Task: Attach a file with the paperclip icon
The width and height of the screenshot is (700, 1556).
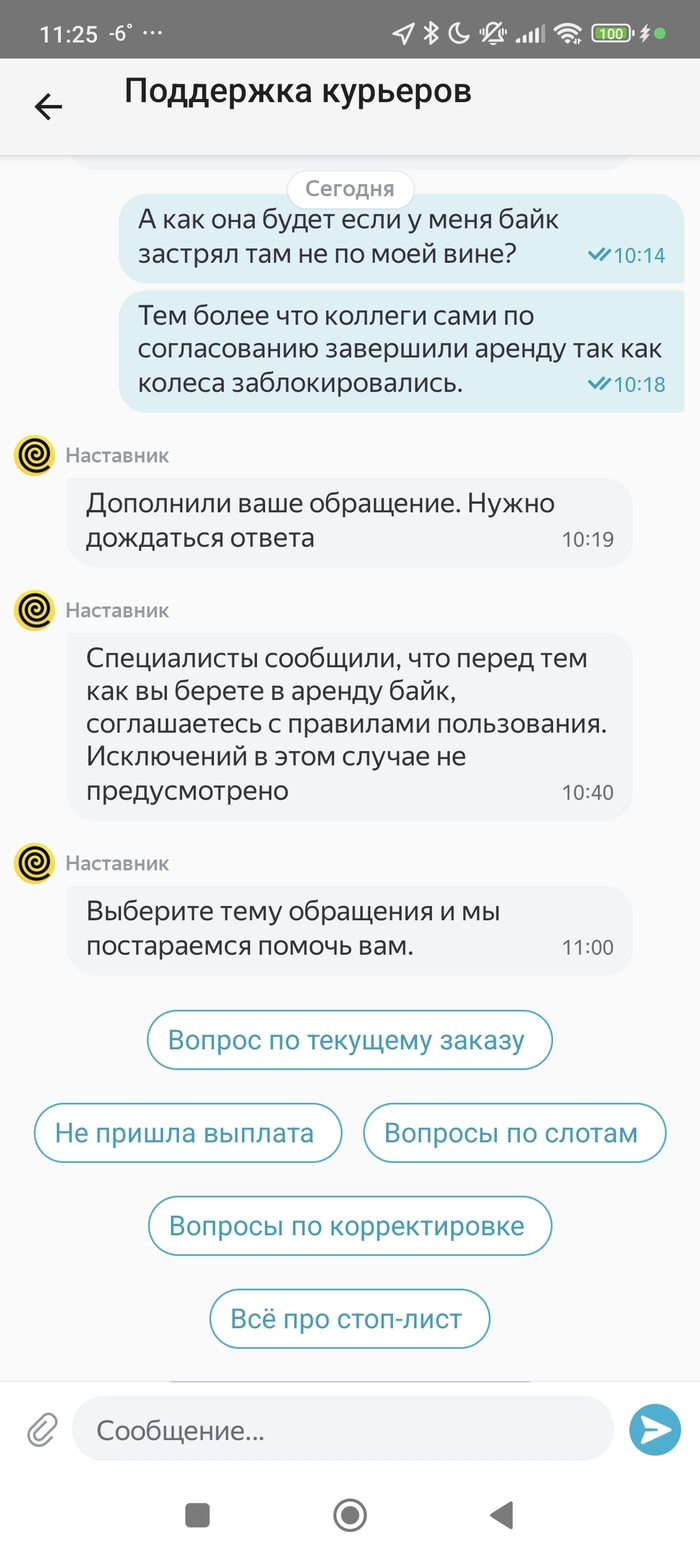Action: [x=41, y=1430]
